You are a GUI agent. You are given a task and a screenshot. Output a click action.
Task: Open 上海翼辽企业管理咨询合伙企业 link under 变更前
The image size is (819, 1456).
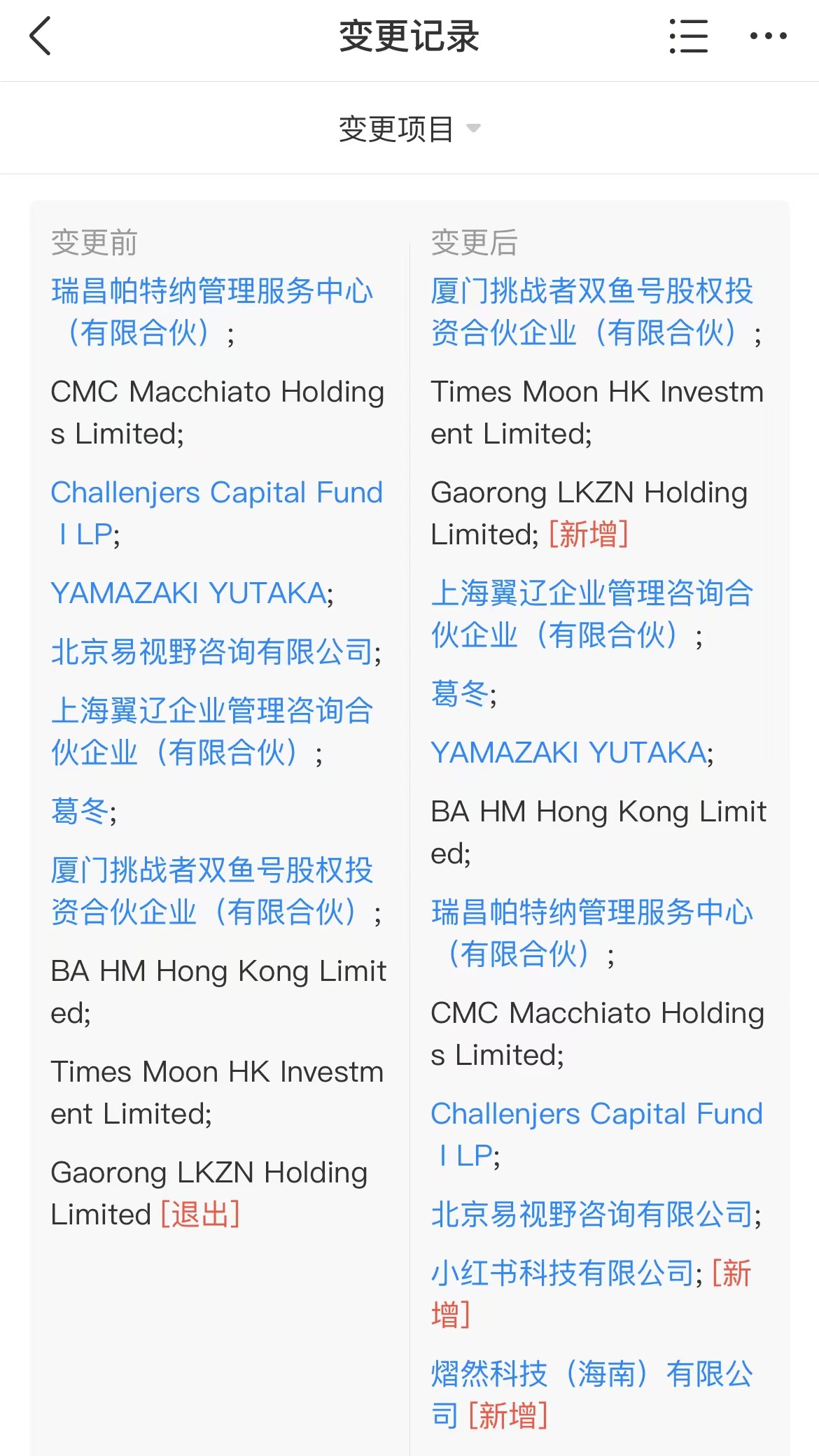[212, 731]
